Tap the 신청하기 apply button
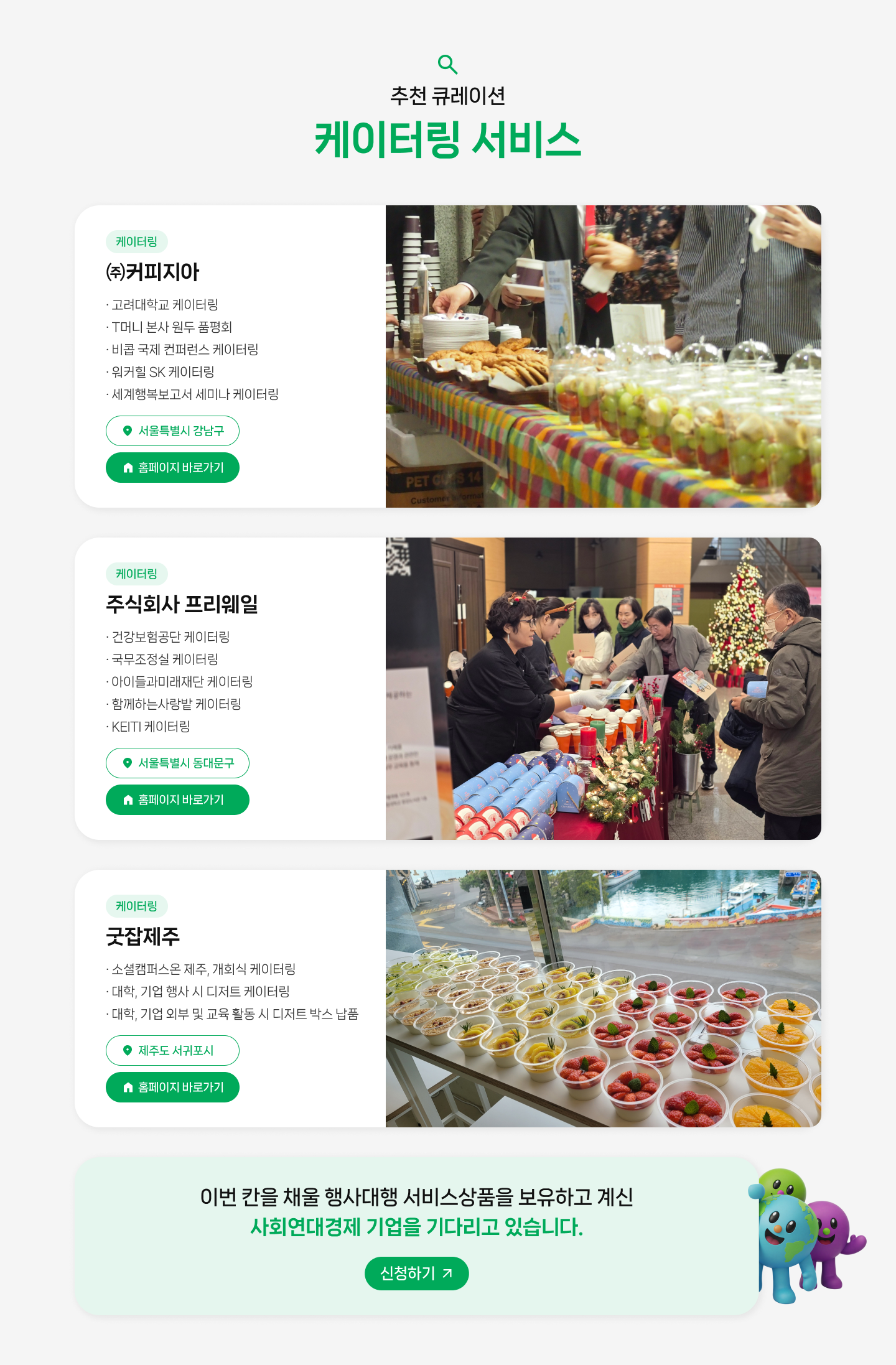Viewport: 896px width, 1365px height. point(416,1274)
